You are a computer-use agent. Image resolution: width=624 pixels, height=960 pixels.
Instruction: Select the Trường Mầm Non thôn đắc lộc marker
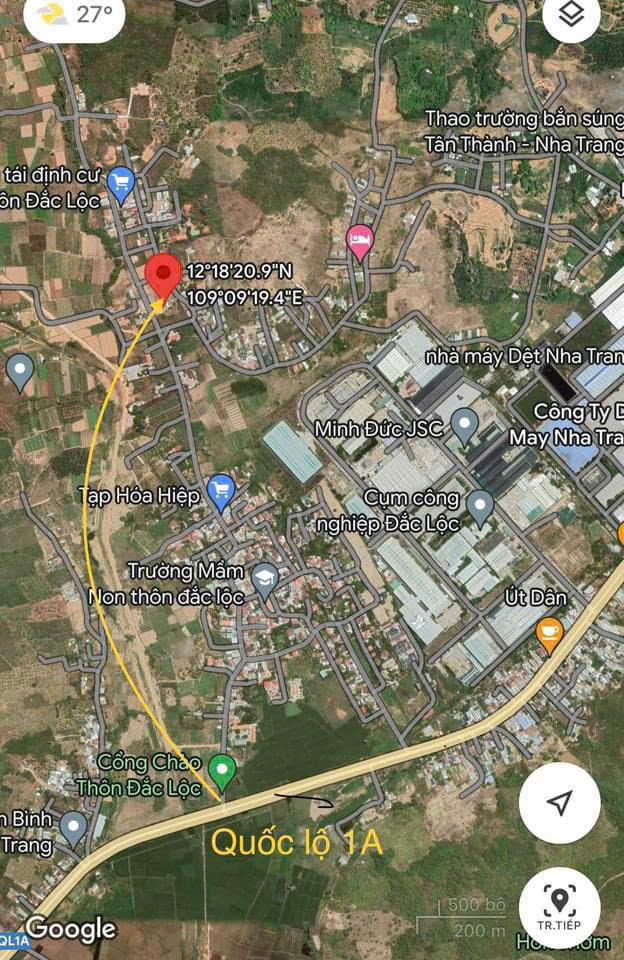(x=264, y=580)
